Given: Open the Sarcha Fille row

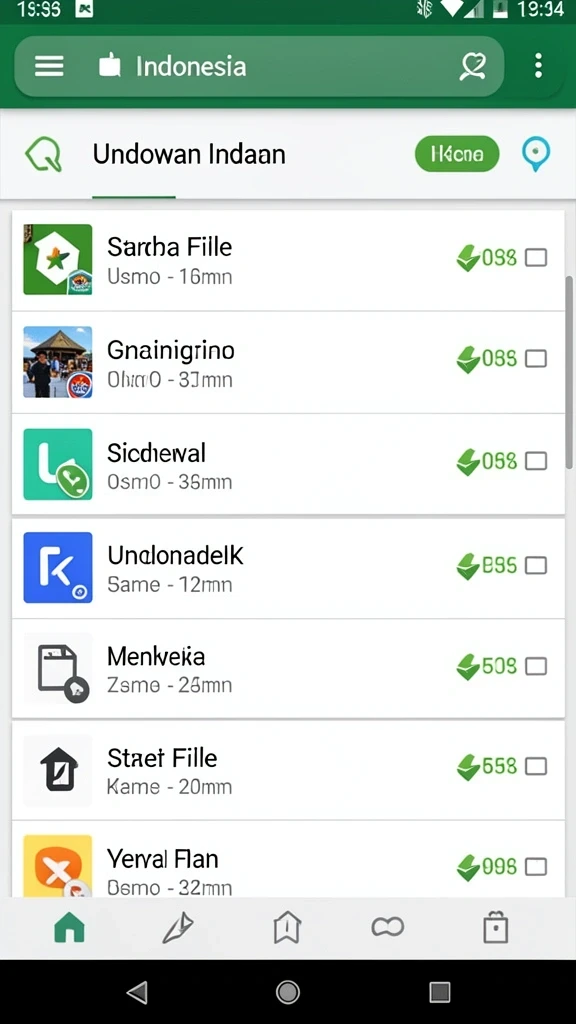Looking at the screenshot, I should click(x=288, y=261).
